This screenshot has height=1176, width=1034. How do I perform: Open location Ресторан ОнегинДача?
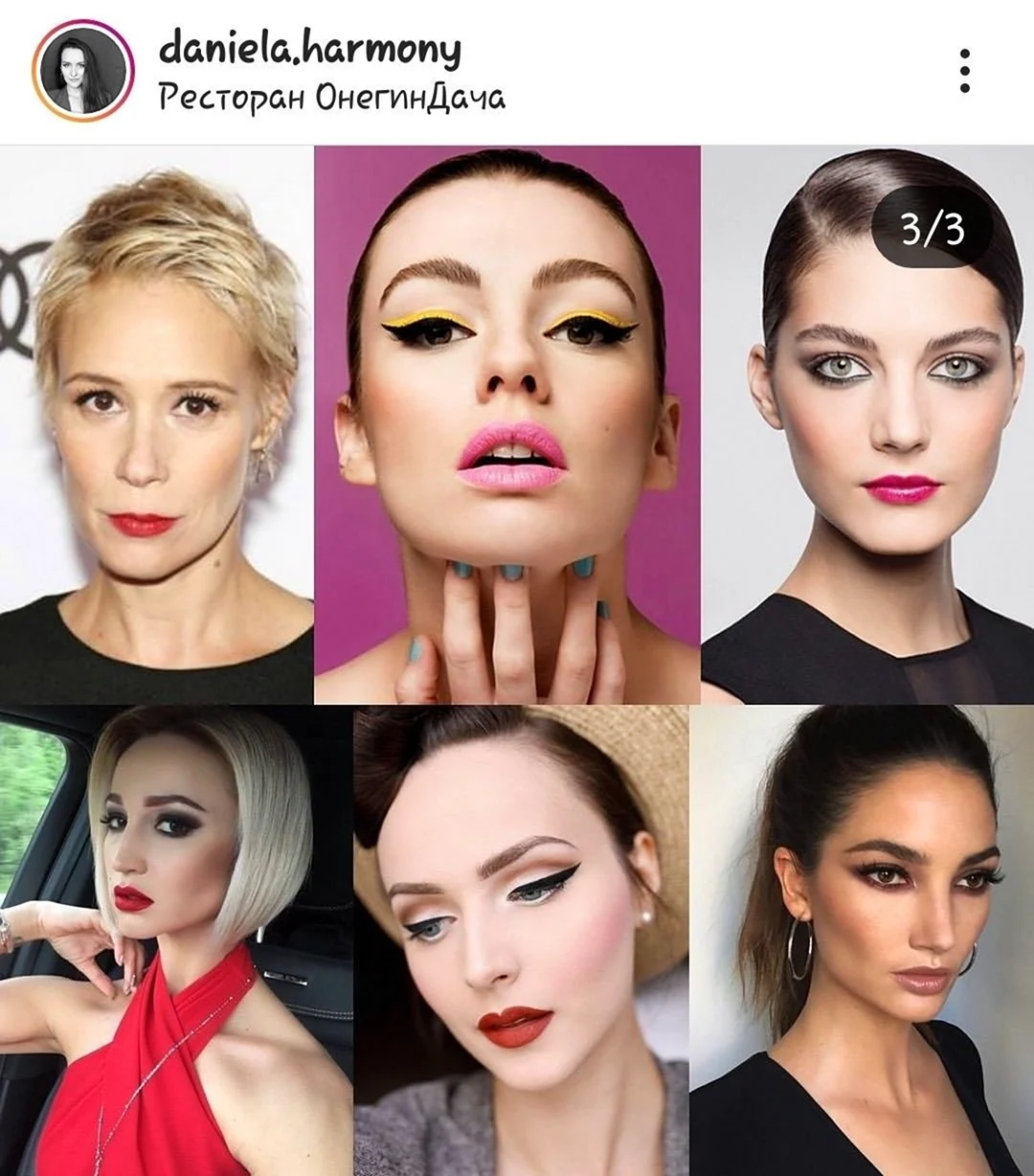pos(331,98)
